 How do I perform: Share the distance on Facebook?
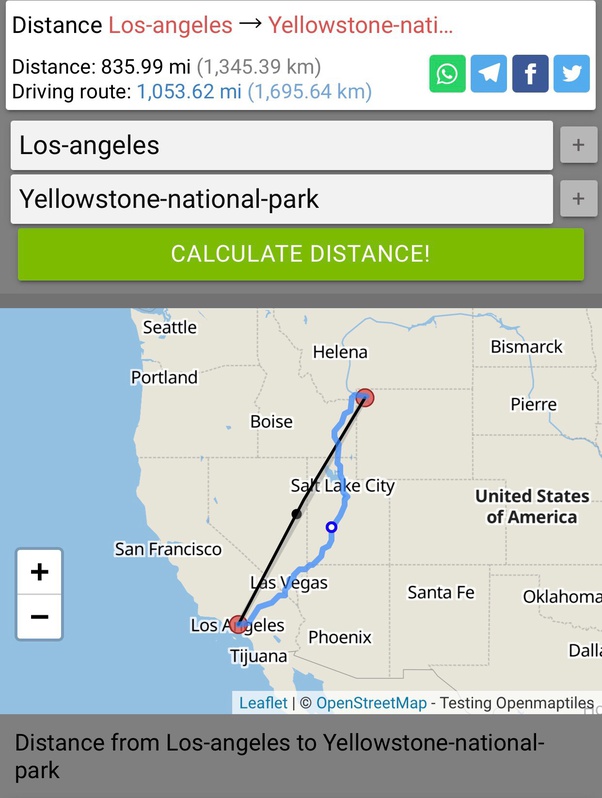[530, 74]
